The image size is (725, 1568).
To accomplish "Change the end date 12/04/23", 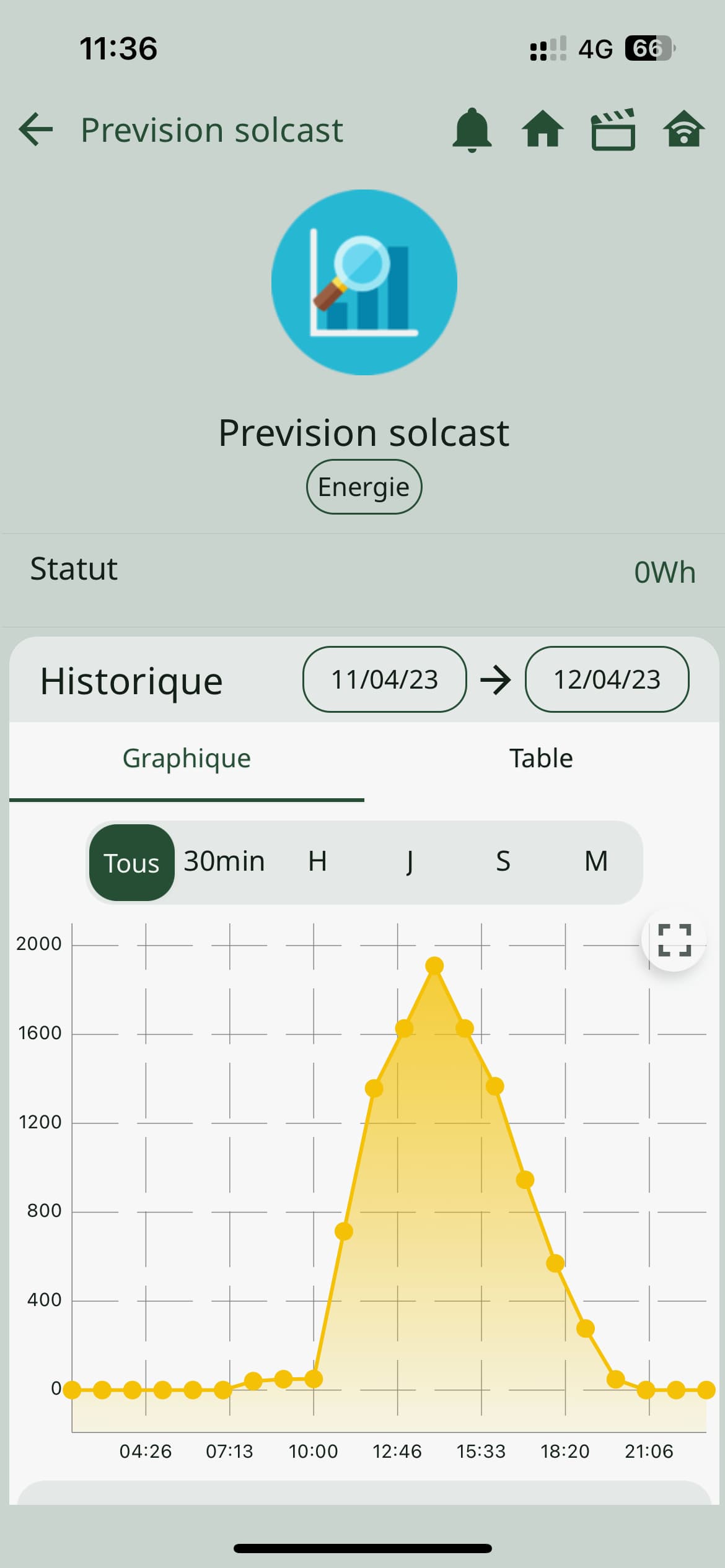I will 607,679.
